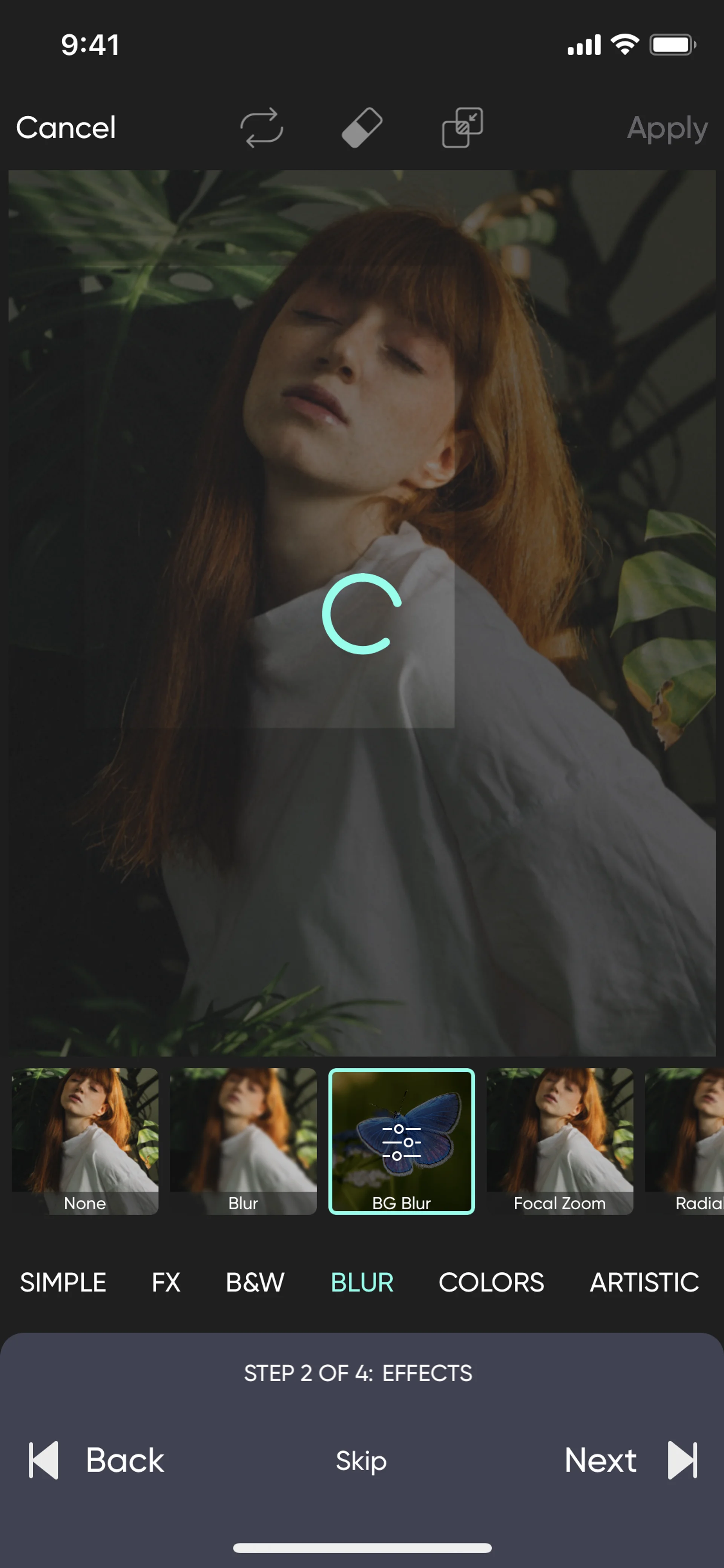
Task: Tap Cancel to discard the effect
Action: (66, 128)
